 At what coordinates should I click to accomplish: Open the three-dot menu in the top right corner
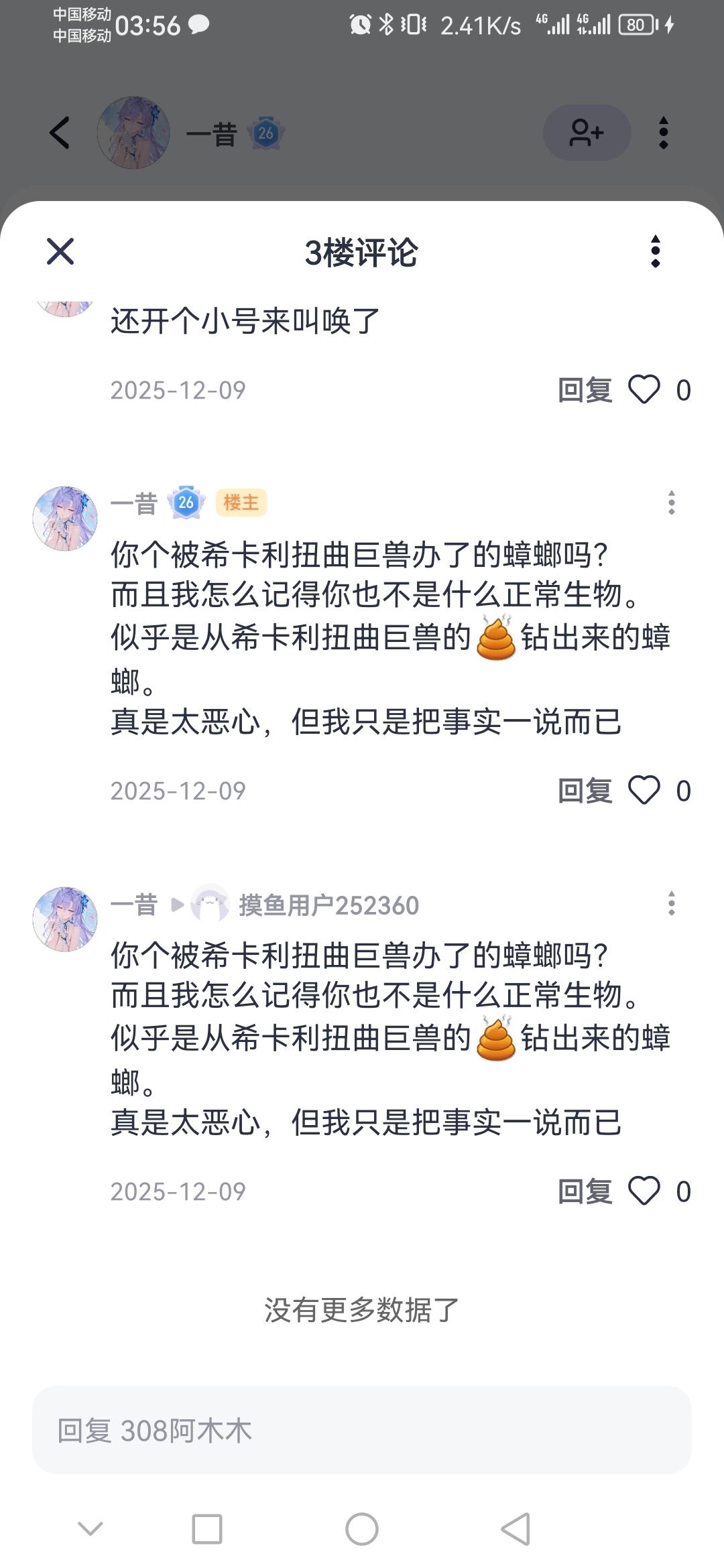coord(663,133)
